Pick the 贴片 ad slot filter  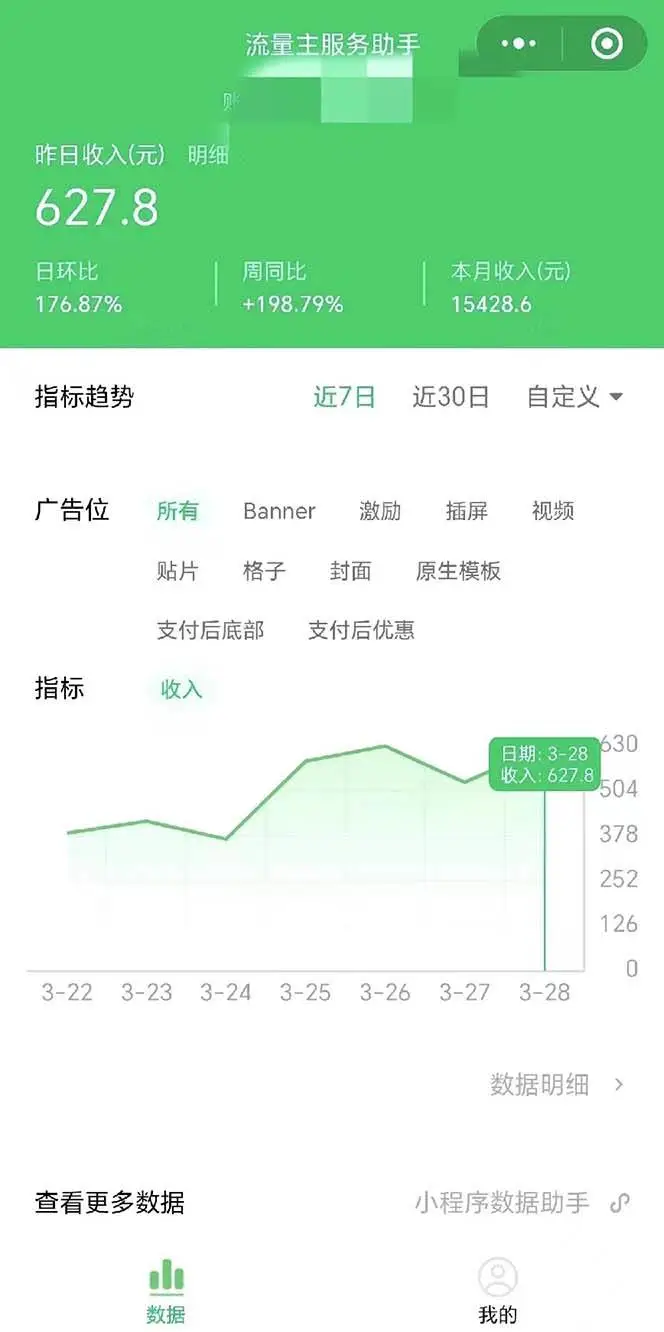178,571
